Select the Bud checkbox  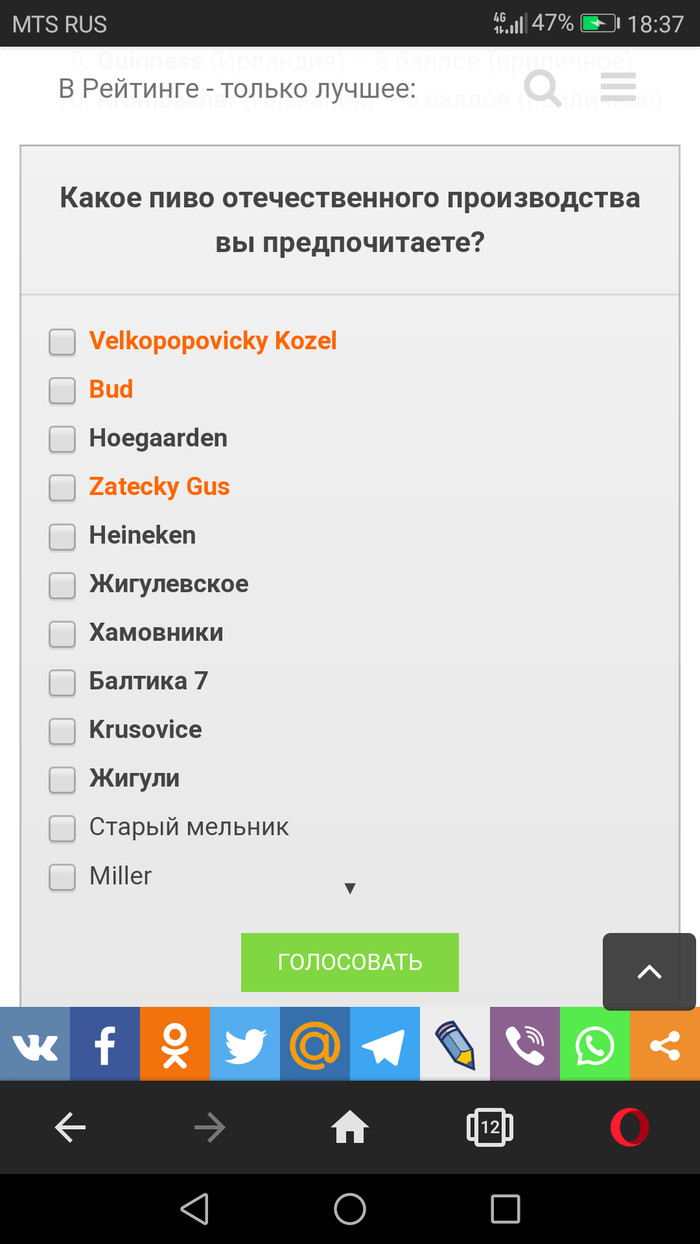[x=63, y=390]
